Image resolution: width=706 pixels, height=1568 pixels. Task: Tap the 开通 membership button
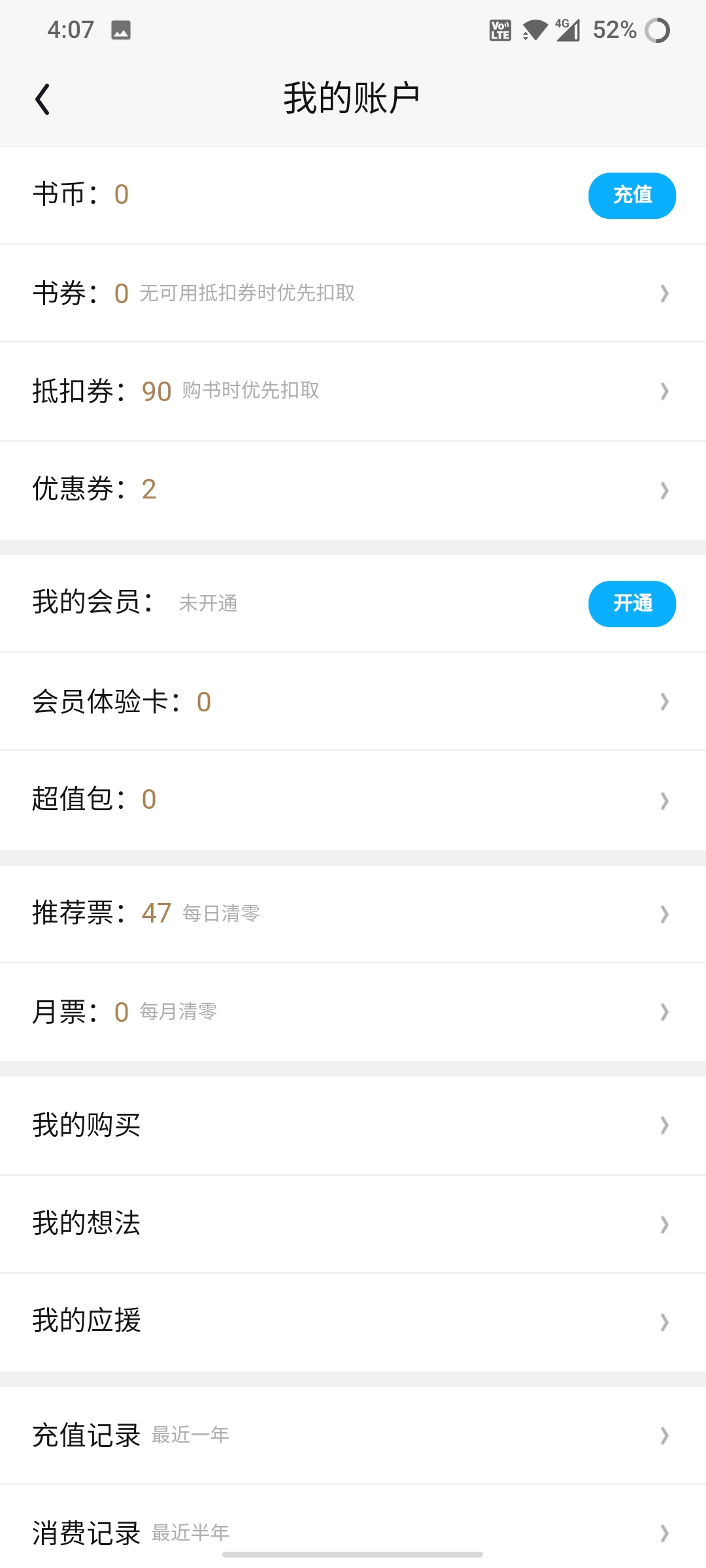[632, 604]
